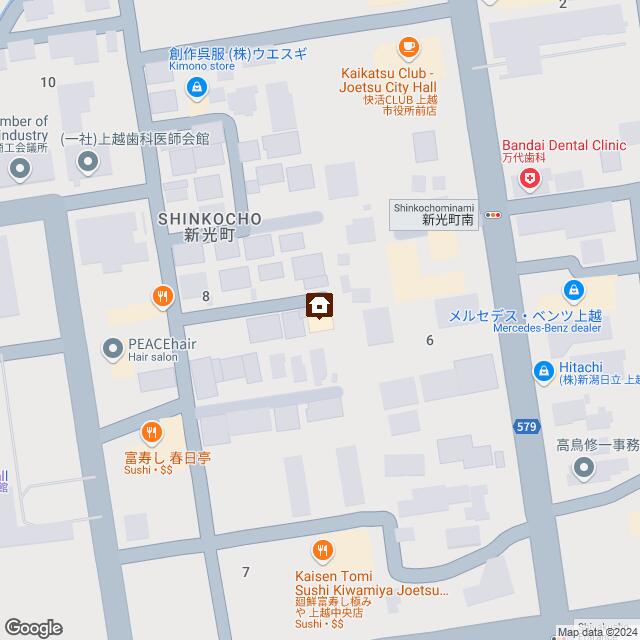Tap the Hitachi shopping marker
Screen dimensions: 640x640
[x=542, y=371]
